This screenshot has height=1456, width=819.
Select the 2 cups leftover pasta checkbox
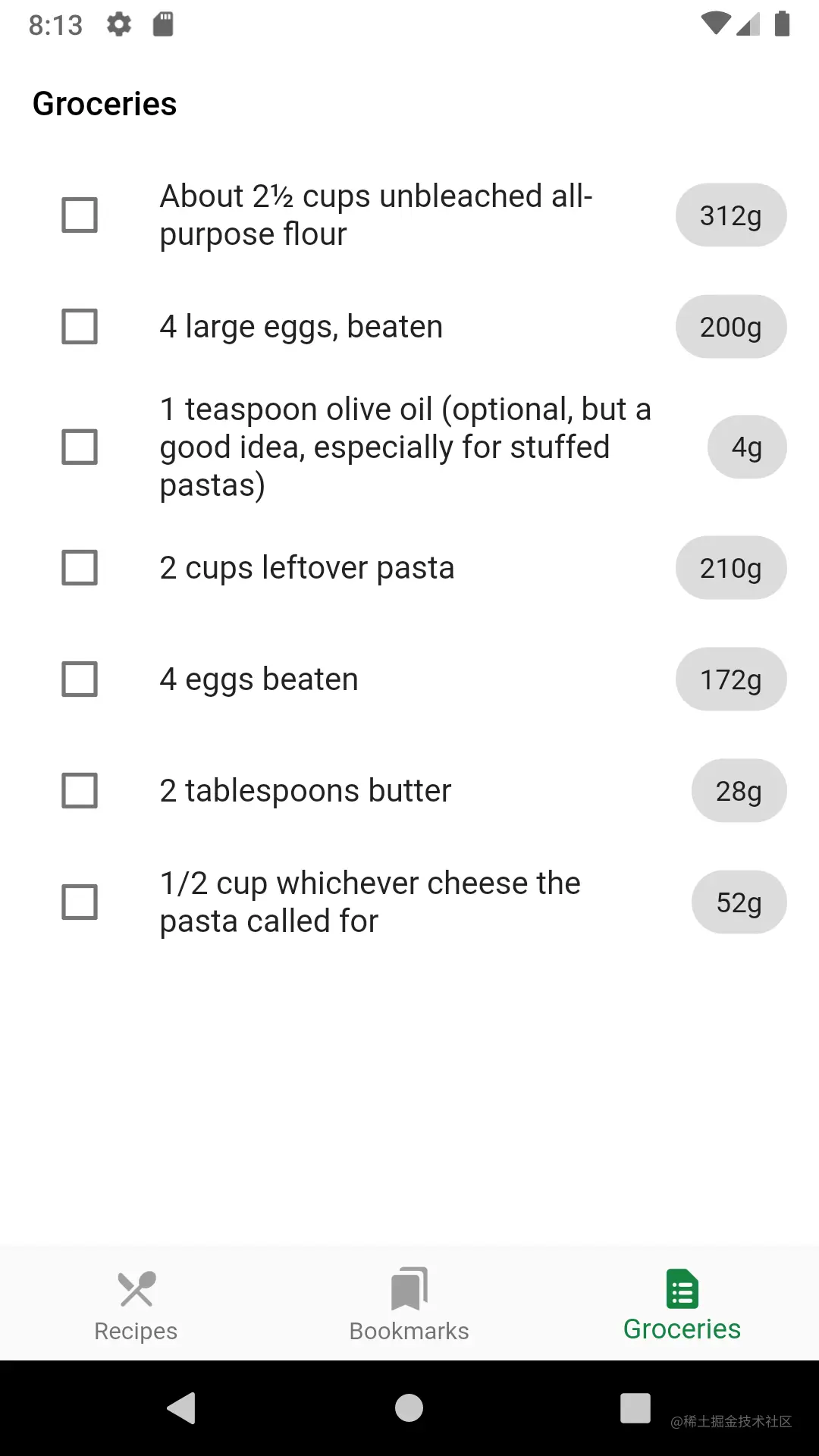[x=80, y=567]
